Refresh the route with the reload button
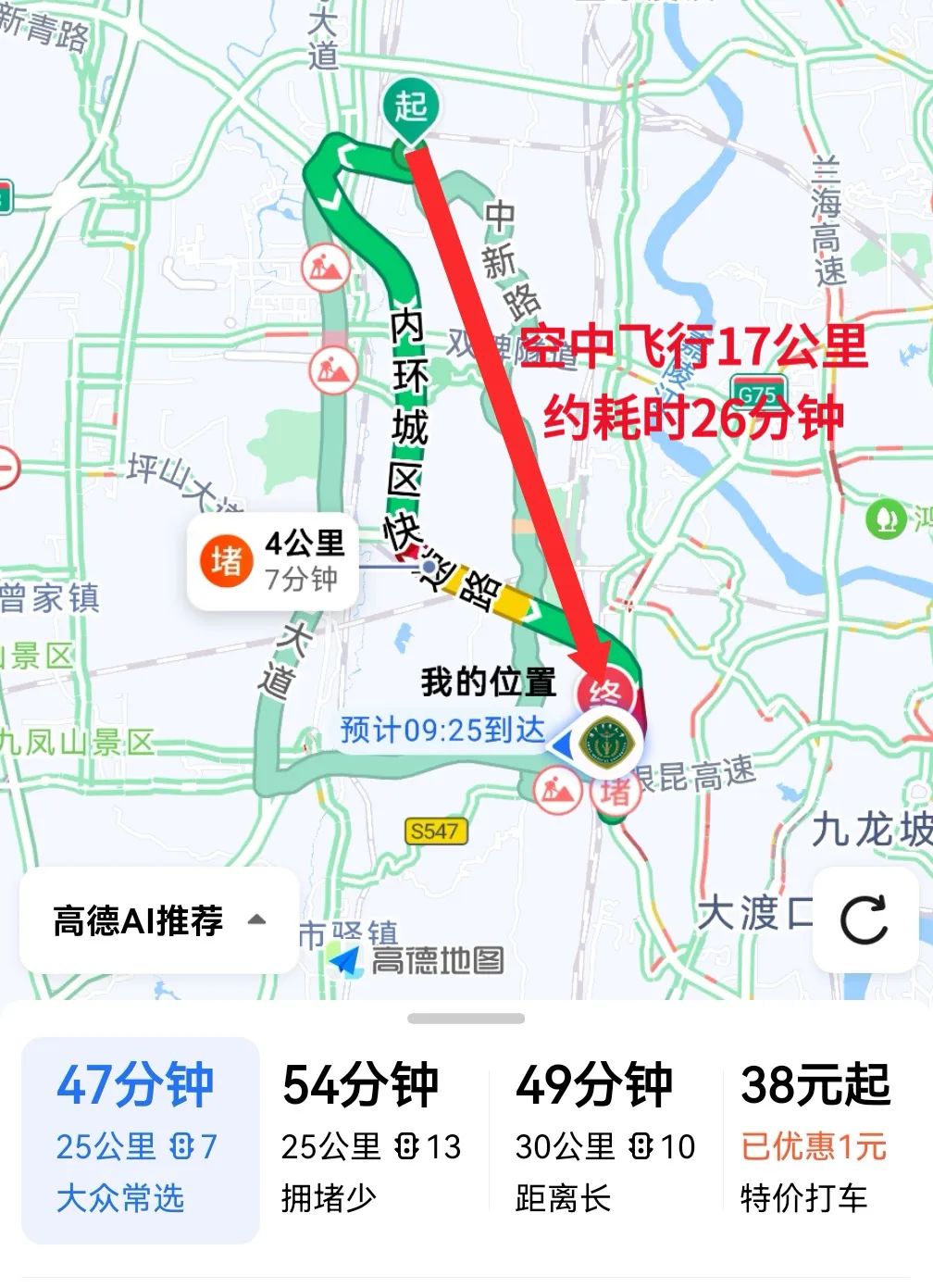Image resolution: width=933 pixels, height=1288 pixels. tap(864, 919)
